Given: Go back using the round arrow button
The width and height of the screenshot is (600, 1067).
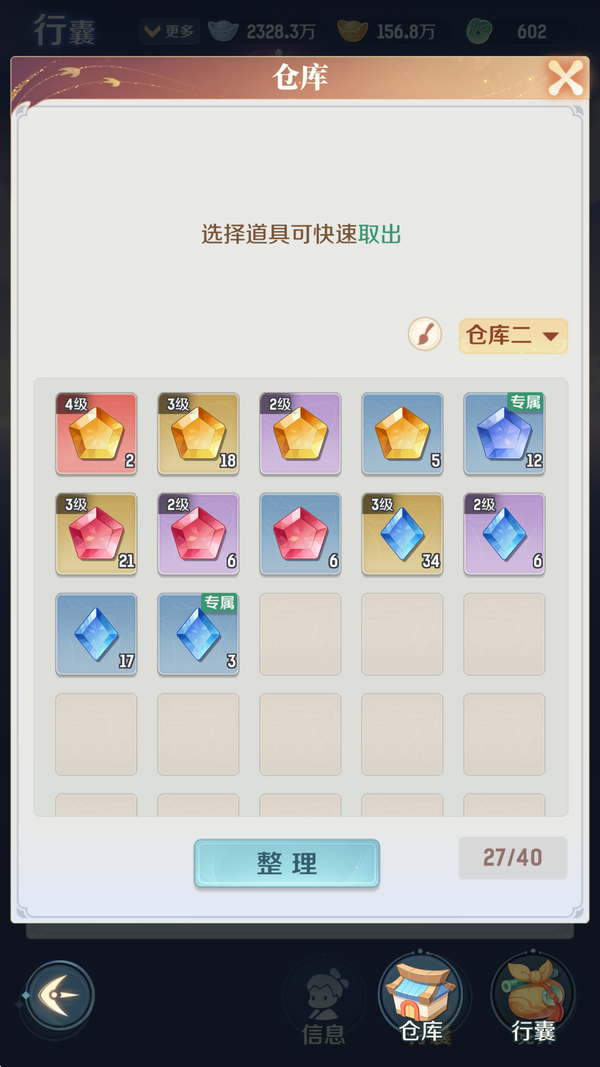Looking at the screenshot, I should [x=60, y=996].
